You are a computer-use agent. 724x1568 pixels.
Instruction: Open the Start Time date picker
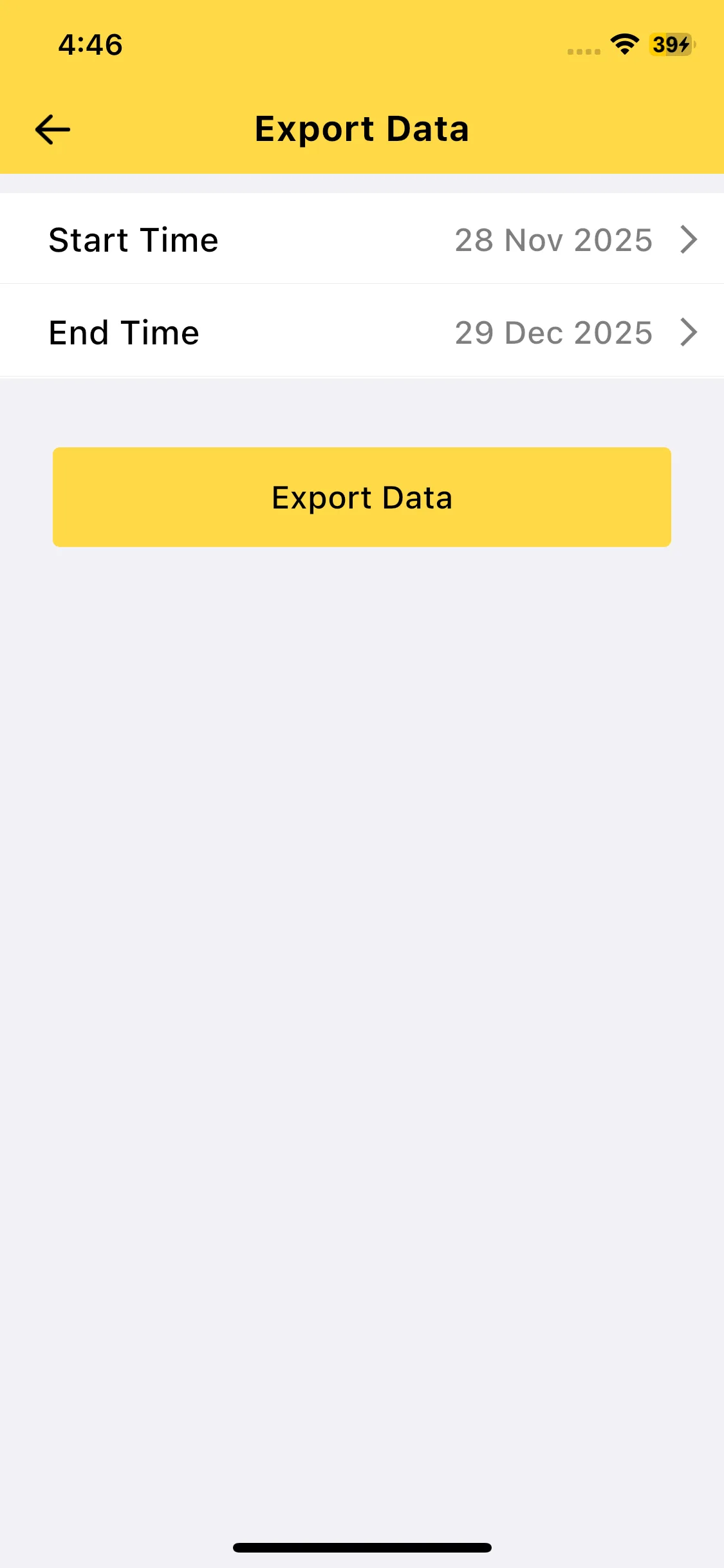click(x=362, y=239)
